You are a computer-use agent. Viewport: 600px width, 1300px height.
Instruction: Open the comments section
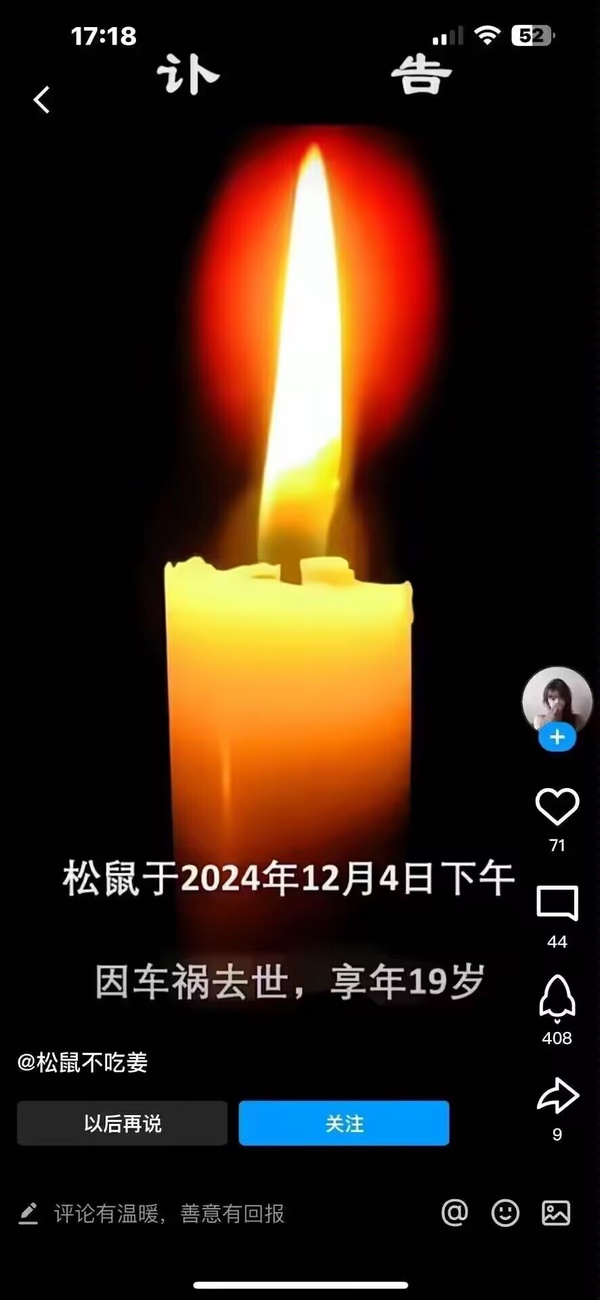point(557,904)
